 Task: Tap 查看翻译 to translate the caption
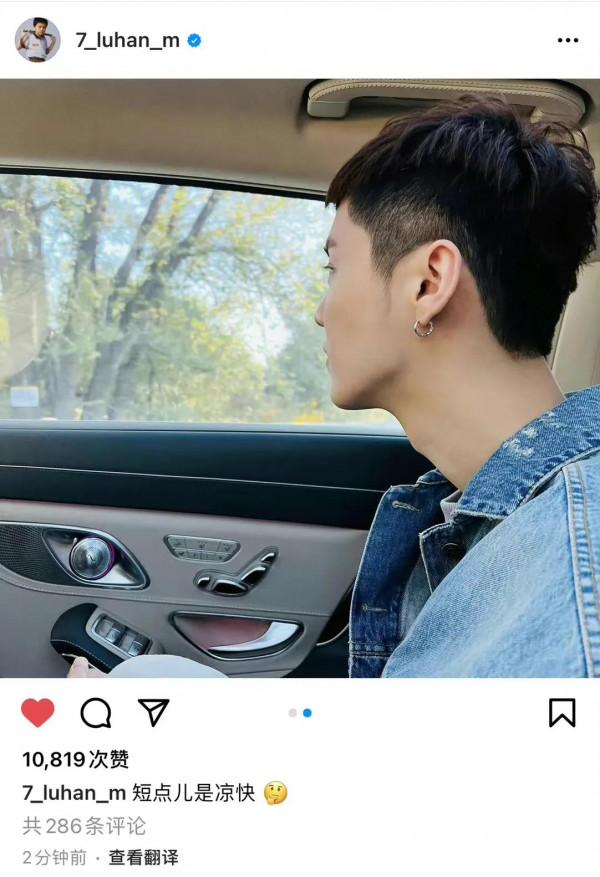[143, 858]
